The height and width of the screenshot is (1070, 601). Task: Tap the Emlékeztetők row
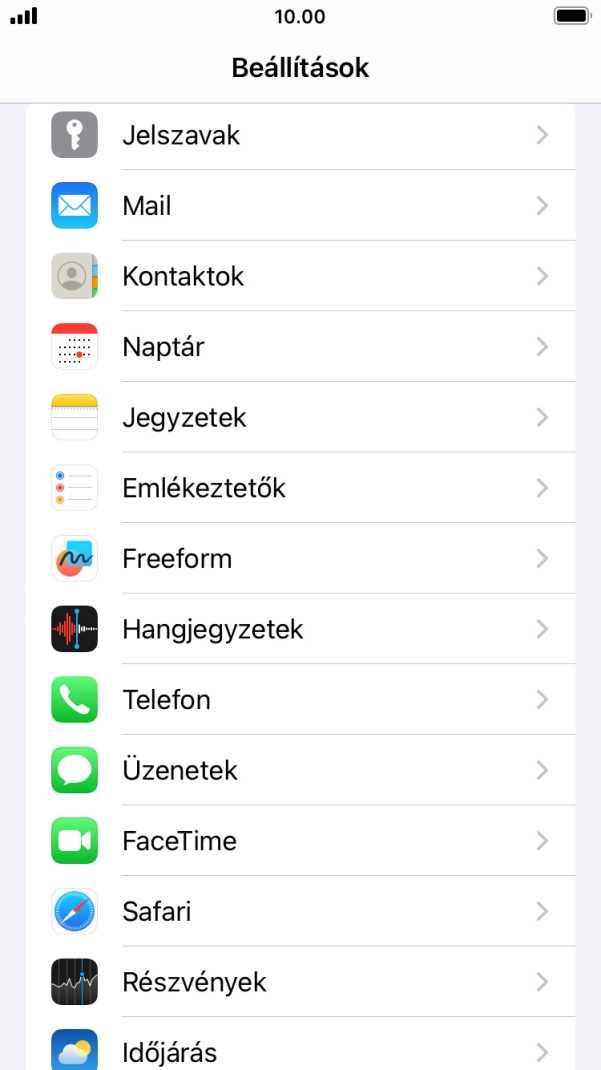(x=300, y=488)
